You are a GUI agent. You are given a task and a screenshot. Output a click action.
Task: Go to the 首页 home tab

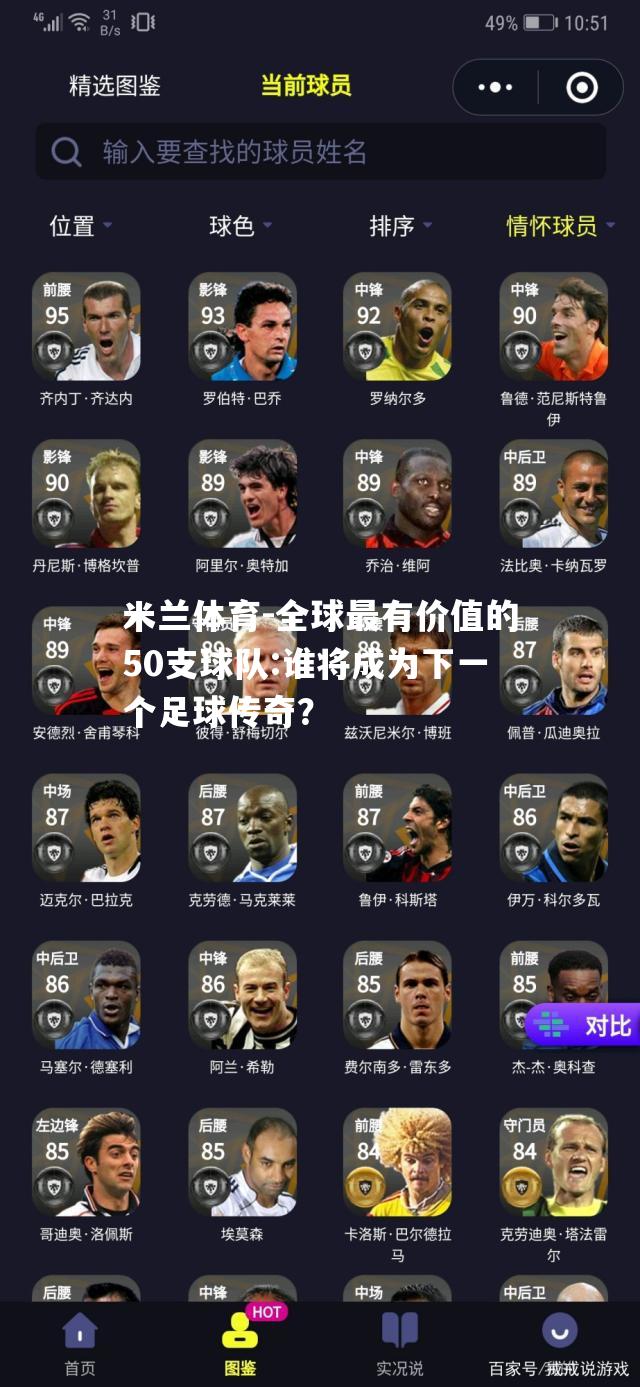[x=80, y=1343]
